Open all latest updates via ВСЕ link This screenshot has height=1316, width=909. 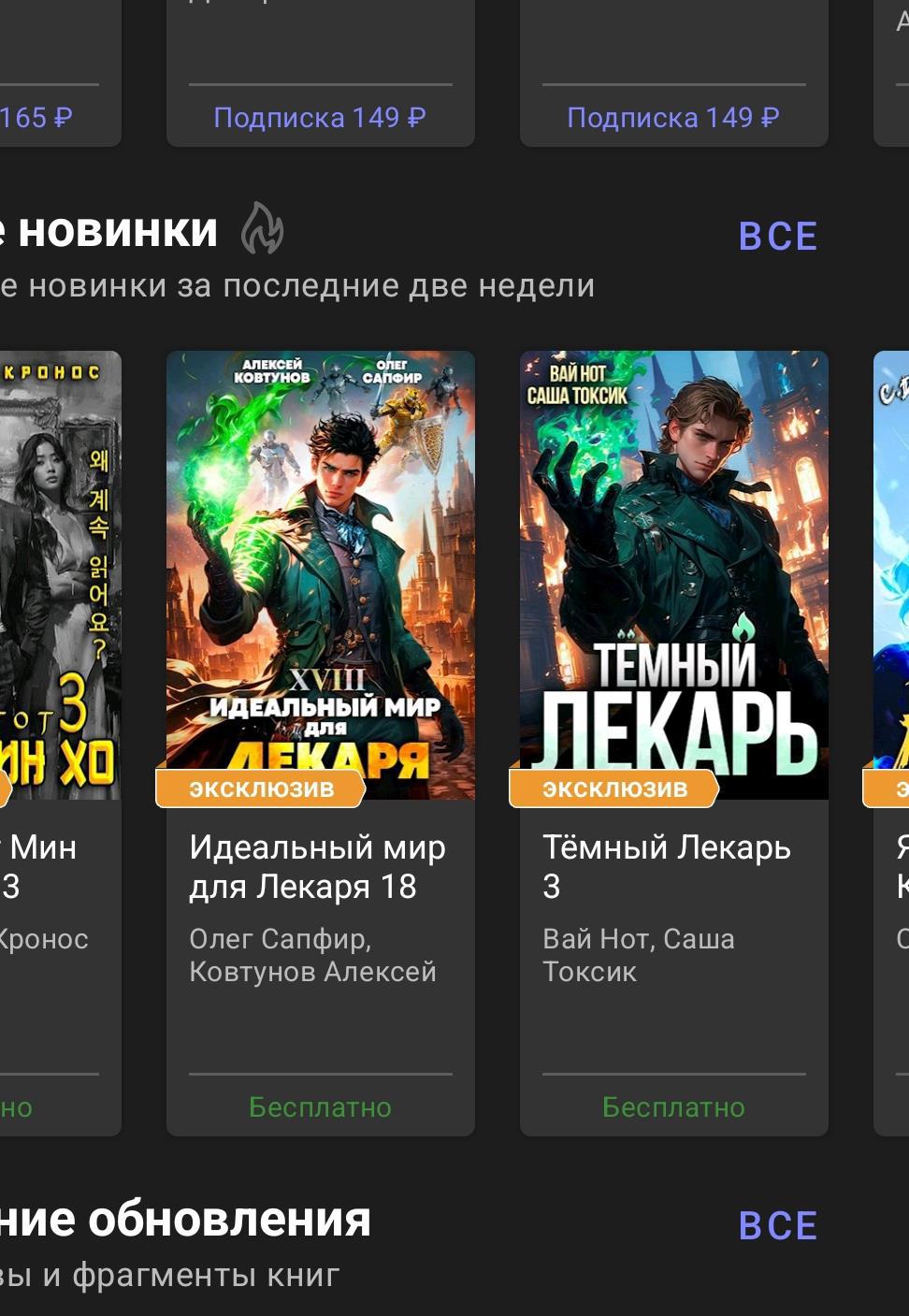(777, 1226)
